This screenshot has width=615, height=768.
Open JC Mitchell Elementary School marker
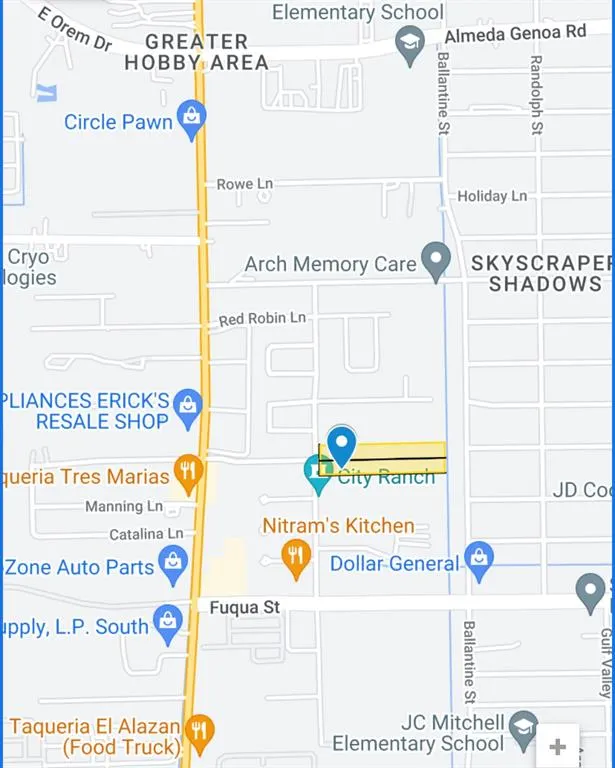523,729
